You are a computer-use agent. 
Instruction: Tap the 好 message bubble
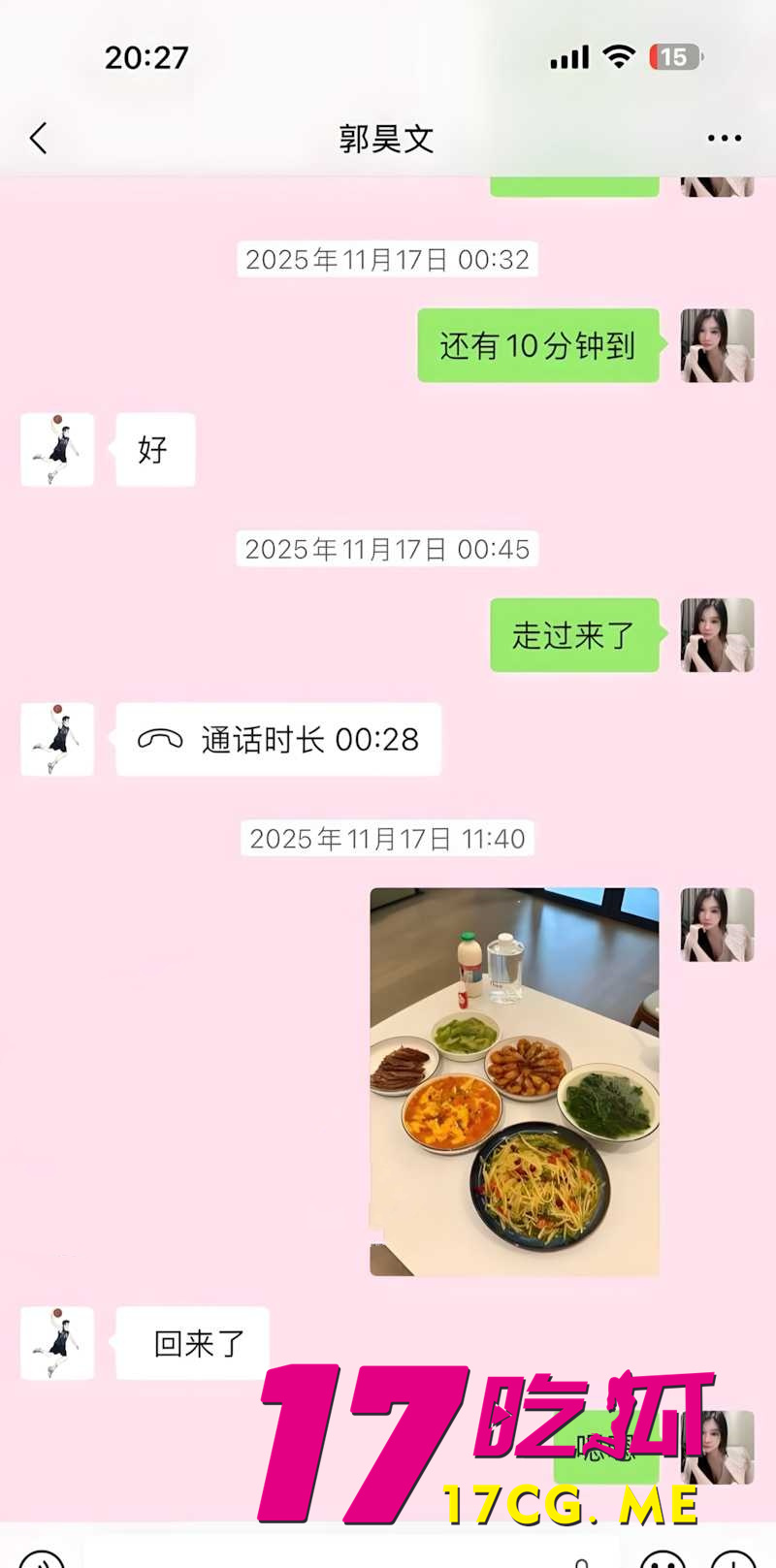click(154, 449)
